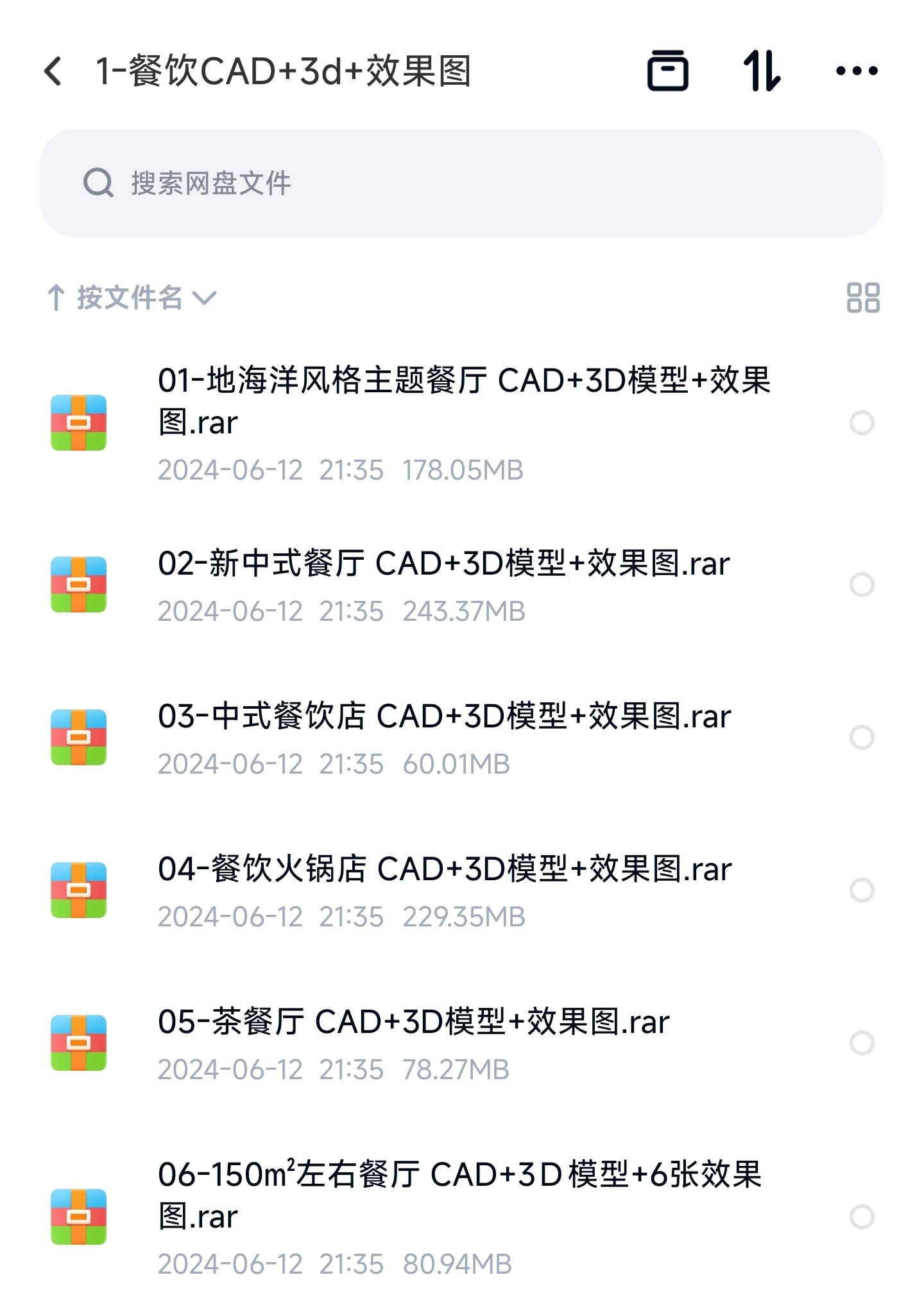
Task: Open the transfer list arrows icon
Action: coord(762,71)
